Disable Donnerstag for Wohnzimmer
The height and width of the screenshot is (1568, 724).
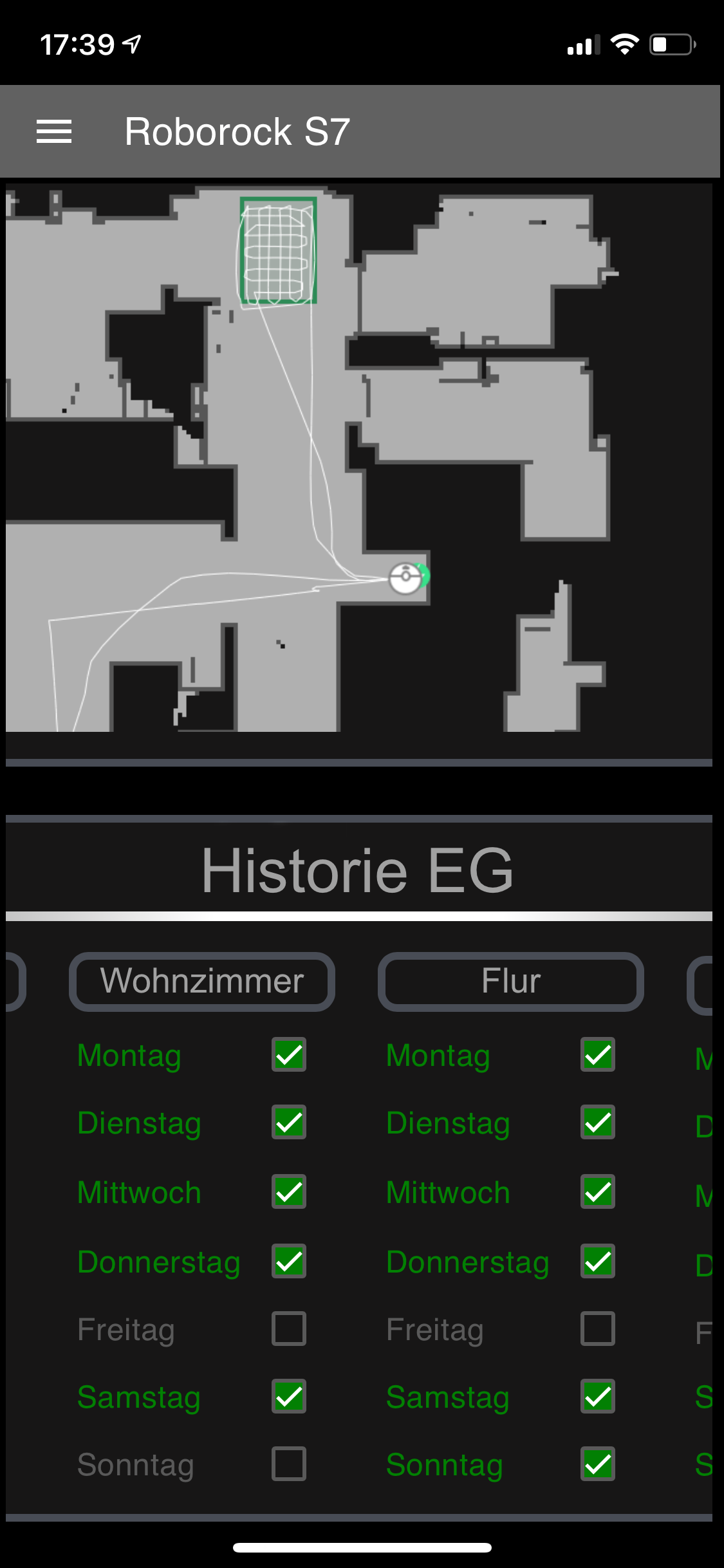[289, 1262]
